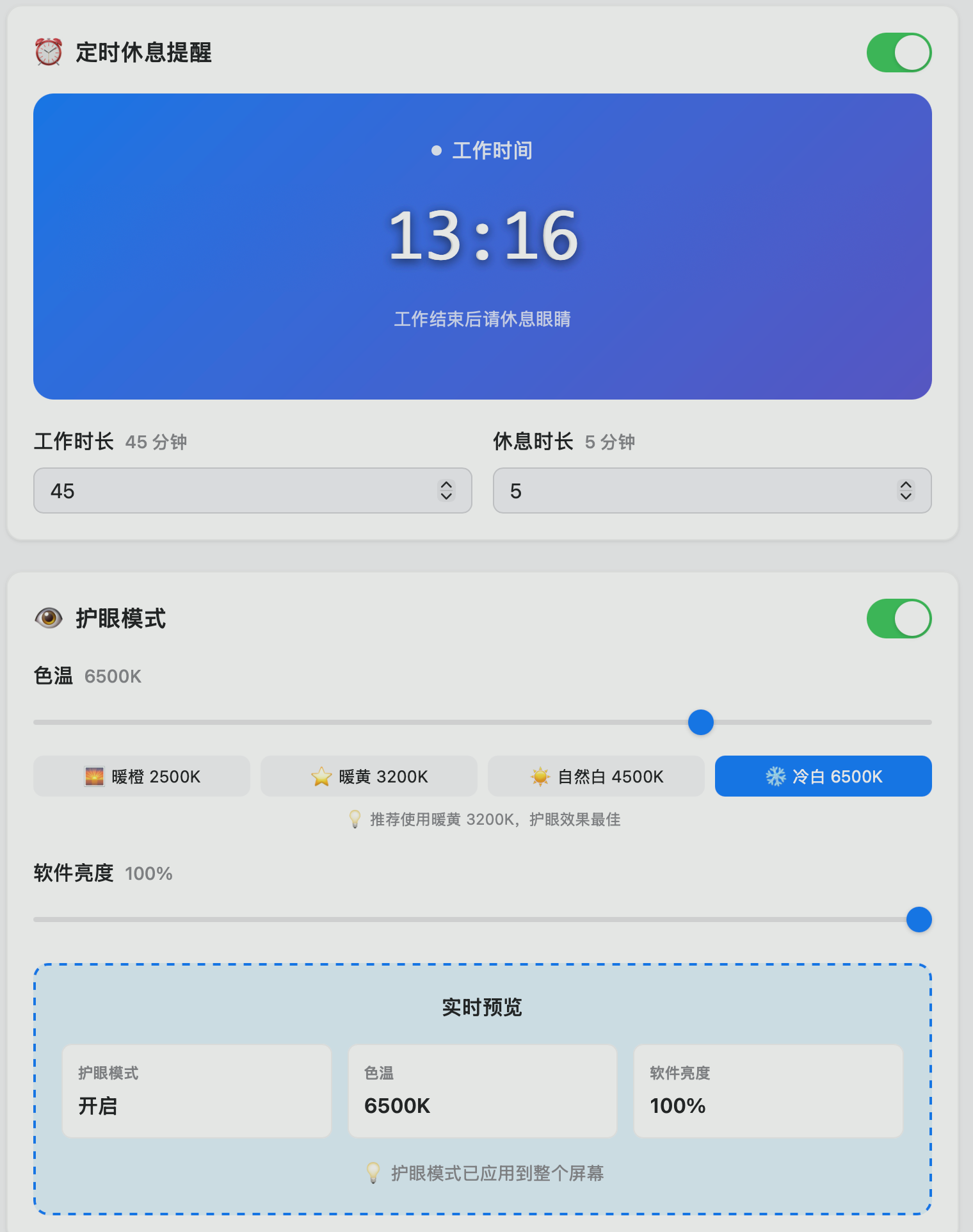Turn off the 定时休息提醒 switch
The image size is (973, 1232).
[x=898, y=53]
